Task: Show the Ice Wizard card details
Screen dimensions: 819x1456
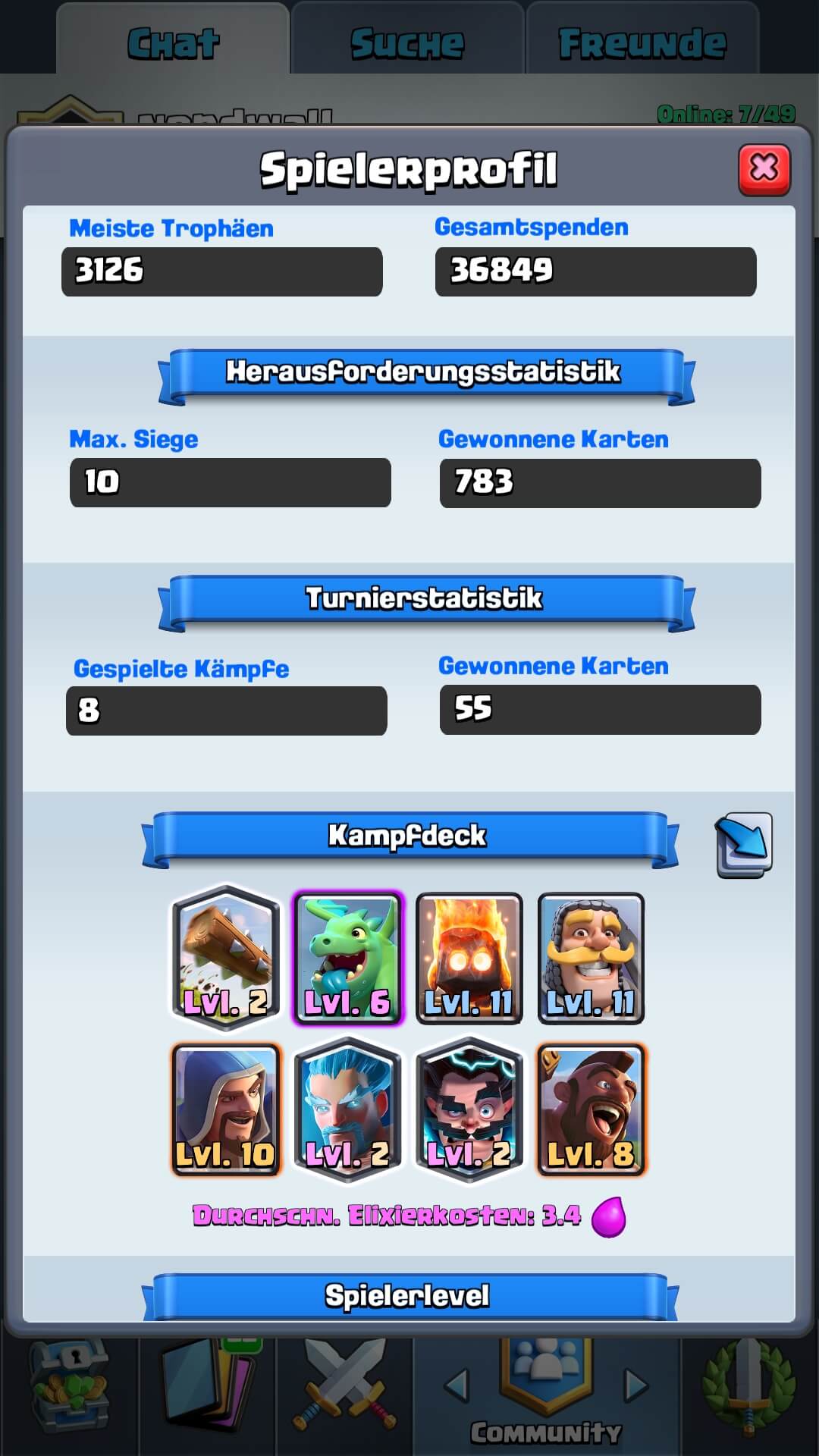Action: coord(348,1110)
